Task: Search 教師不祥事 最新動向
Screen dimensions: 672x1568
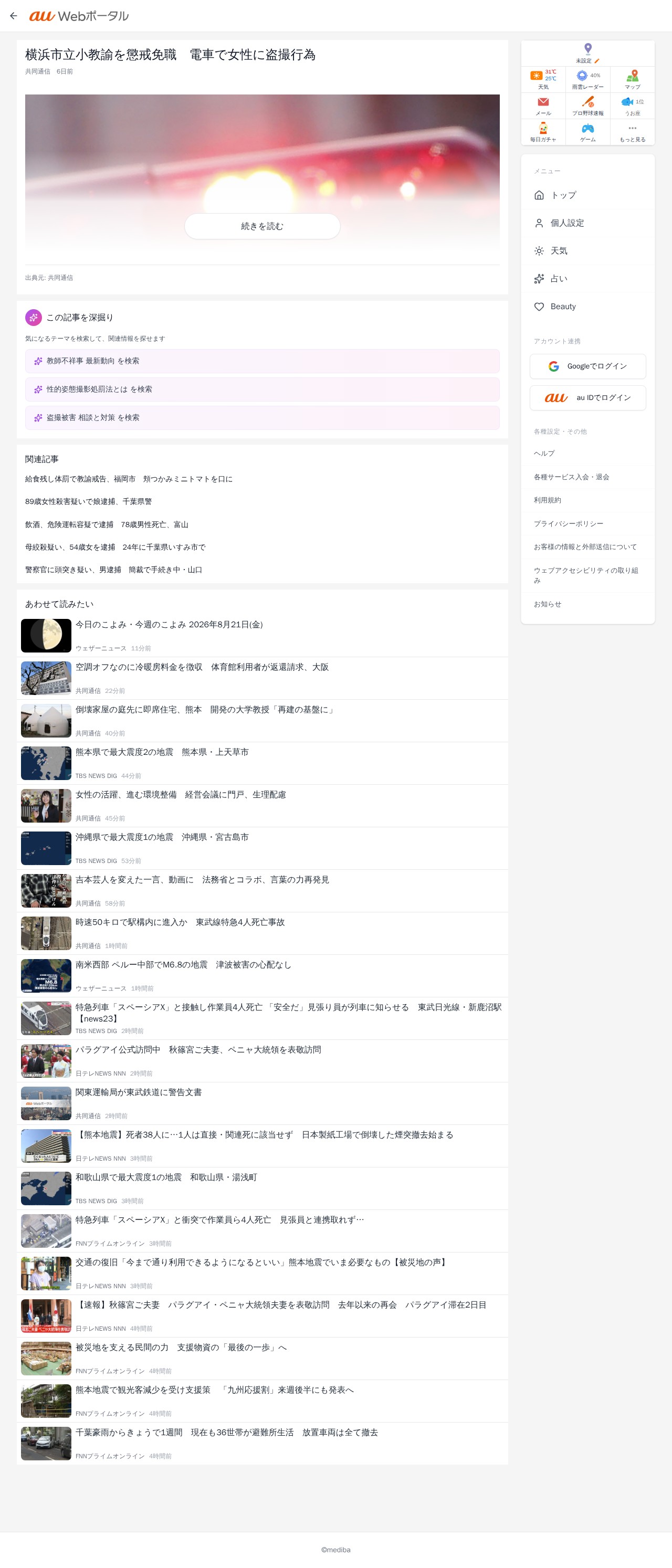Action: tap(262, 361)
